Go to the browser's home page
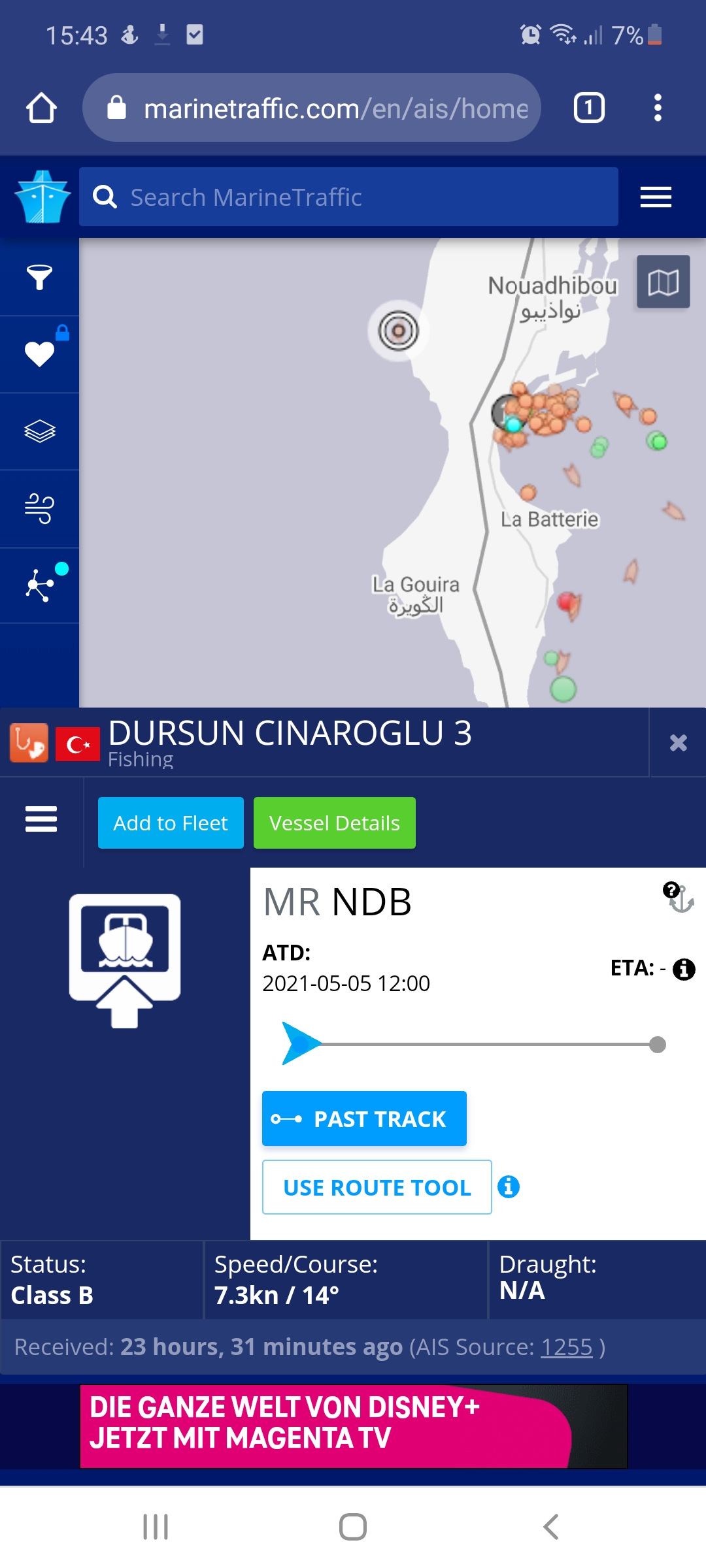Screen dimensions: 706x1568 pyautogui.click(x=41, y=108)
